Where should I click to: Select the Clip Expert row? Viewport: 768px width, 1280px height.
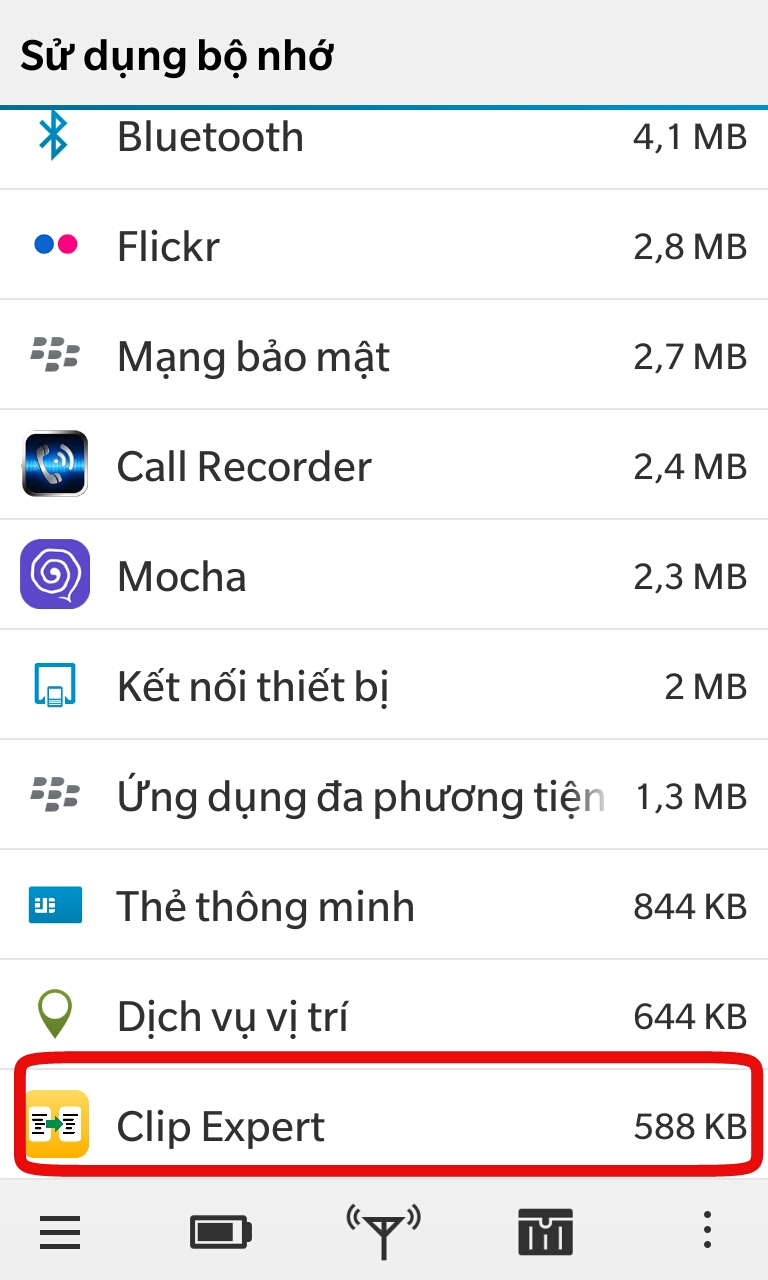384,1124
